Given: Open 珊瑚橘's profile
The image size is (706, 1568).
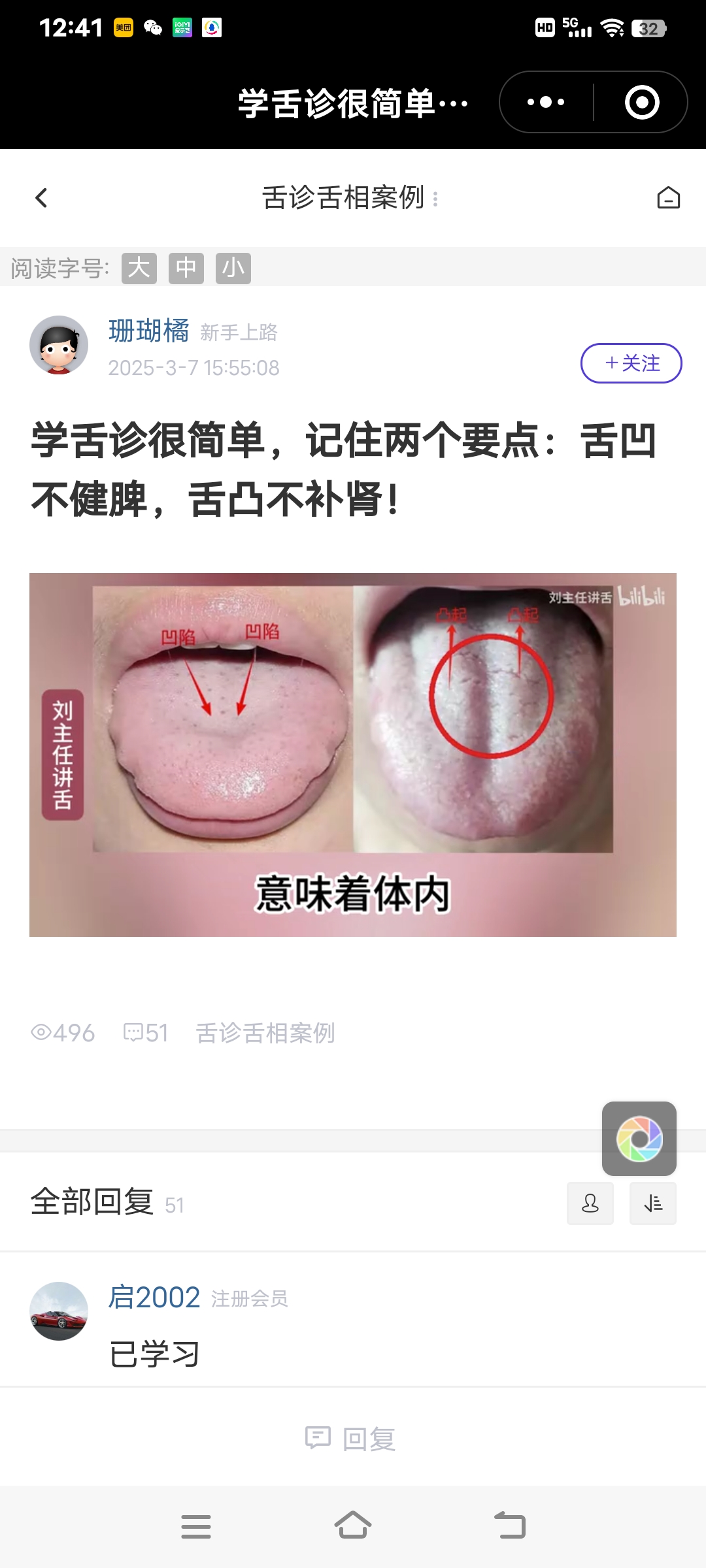Looking at the screenshot, I should (x=149, y=331).
